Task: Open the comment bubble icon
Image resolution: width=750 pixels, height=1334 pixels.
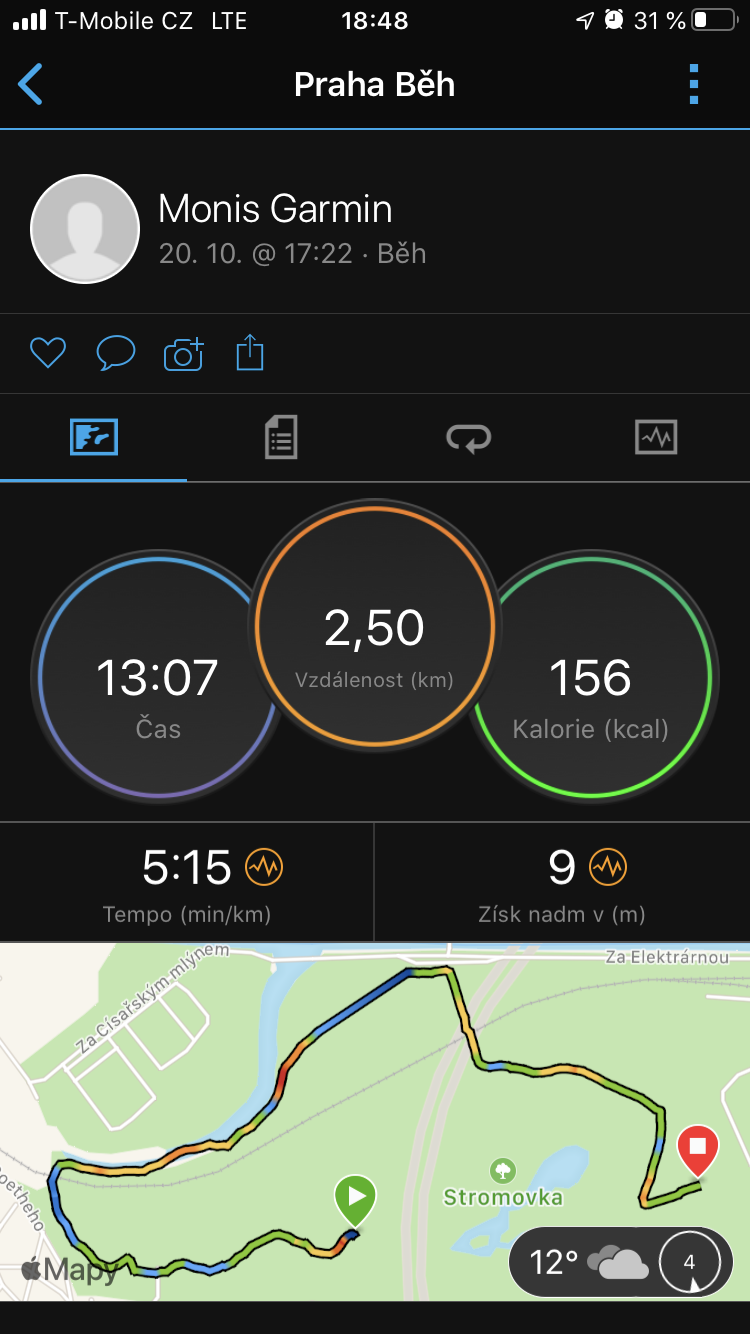Action: click(x=115, y=353)
